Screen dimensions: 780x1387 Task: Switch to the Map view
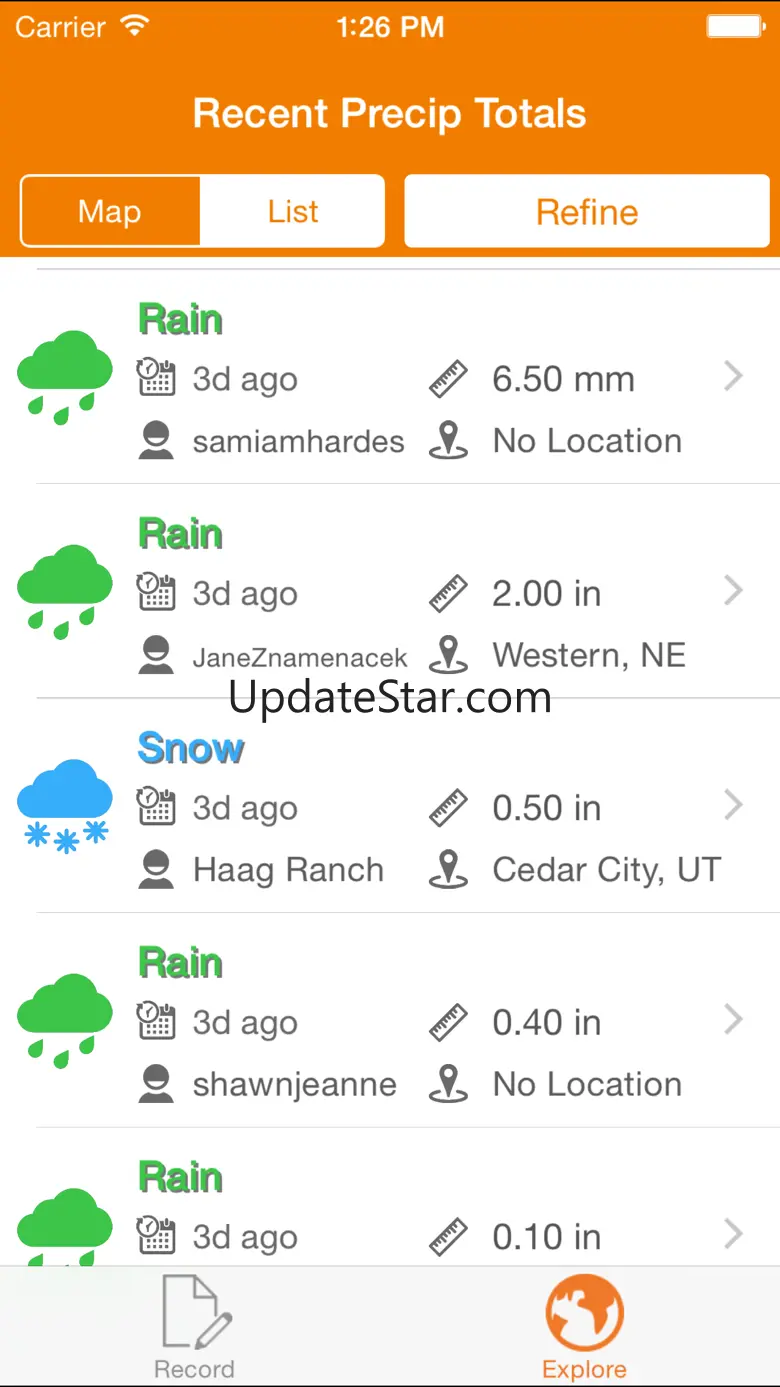tap(110, 212)
